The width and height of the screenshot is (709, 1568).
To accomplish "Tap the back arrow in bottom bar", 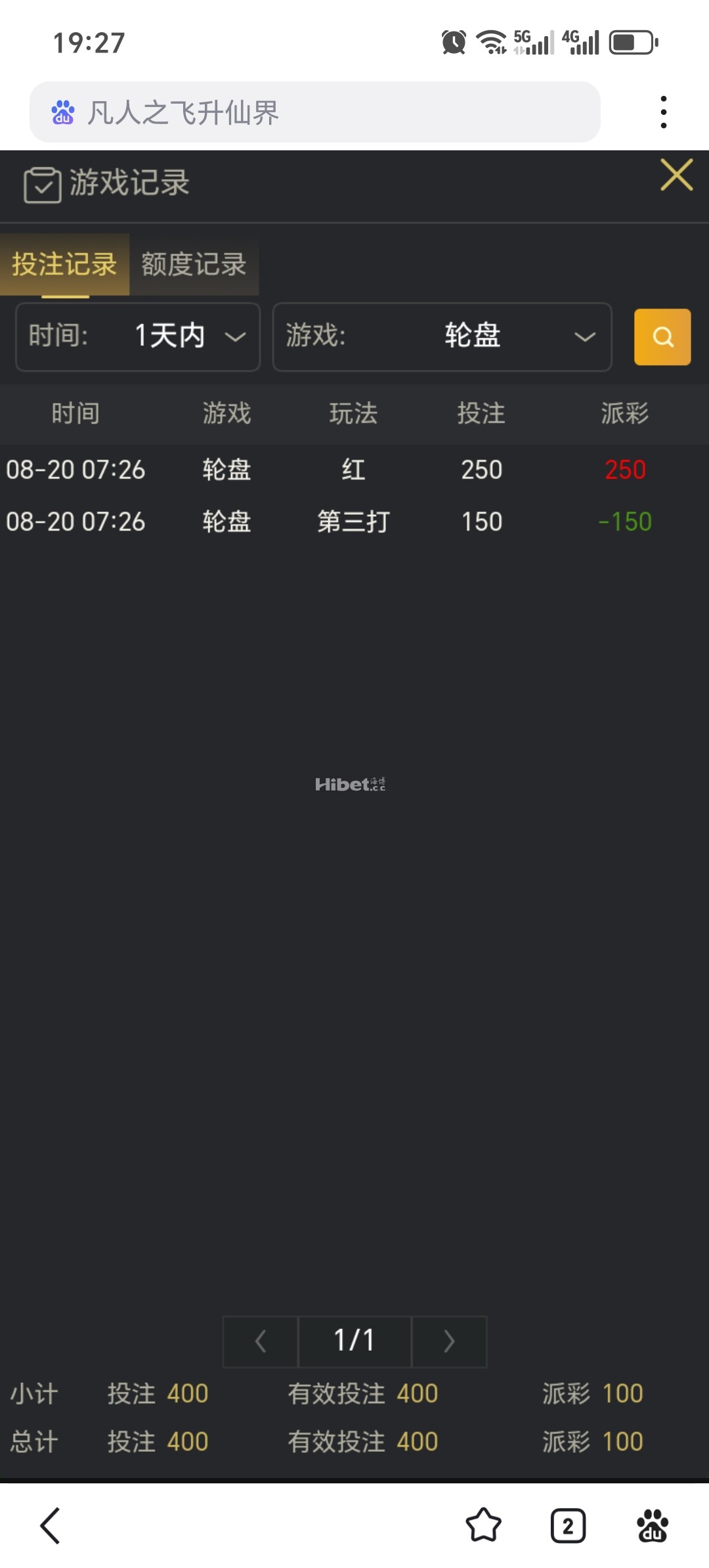I will pos(51,1526).
